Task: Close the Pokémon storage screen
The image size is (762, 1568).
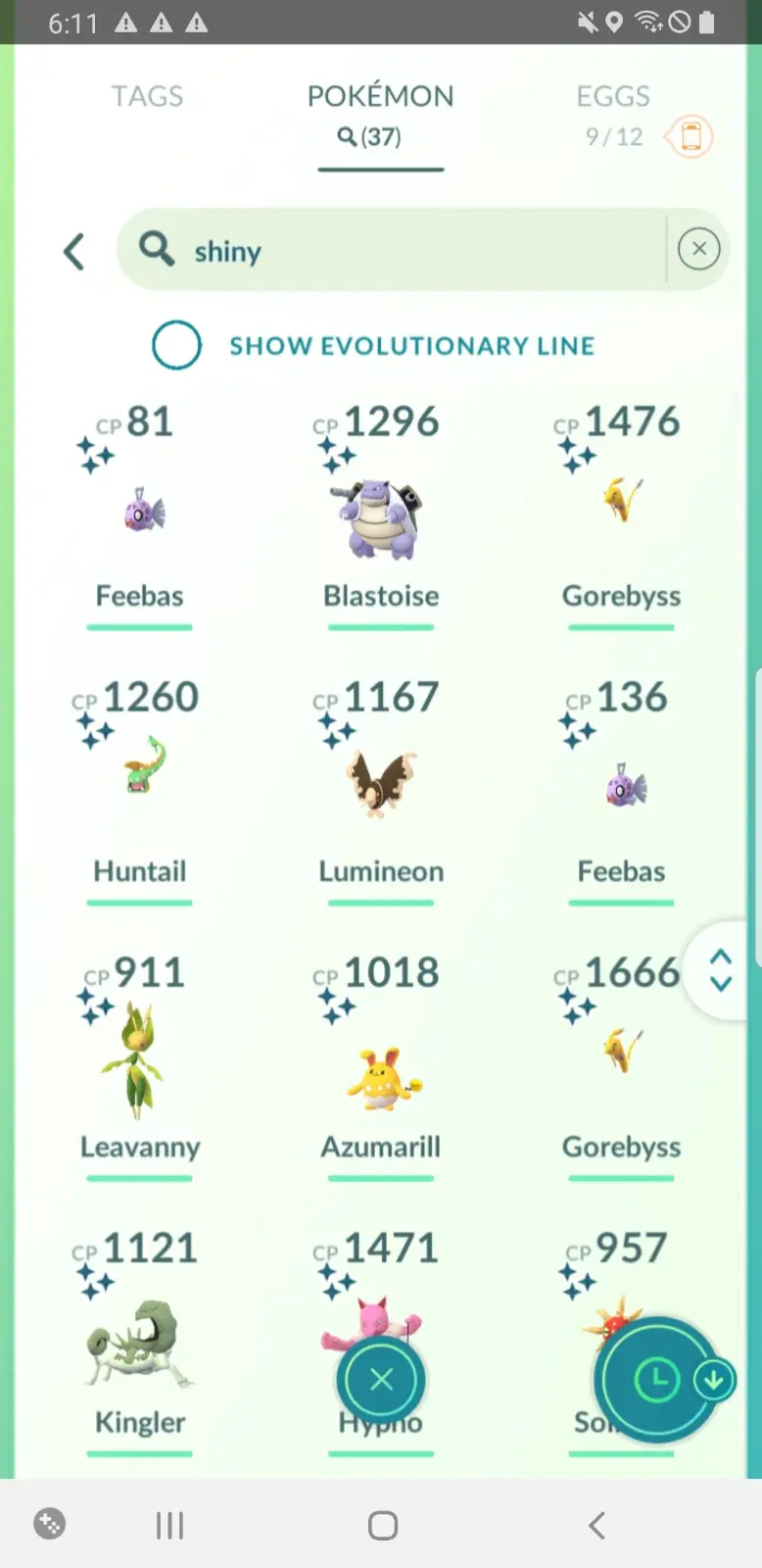Action: 381,1380
